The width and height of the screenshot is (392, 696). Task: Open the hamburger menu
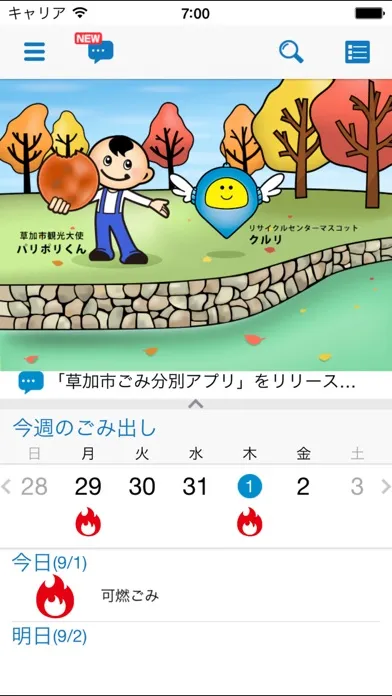tap(34, 51)
